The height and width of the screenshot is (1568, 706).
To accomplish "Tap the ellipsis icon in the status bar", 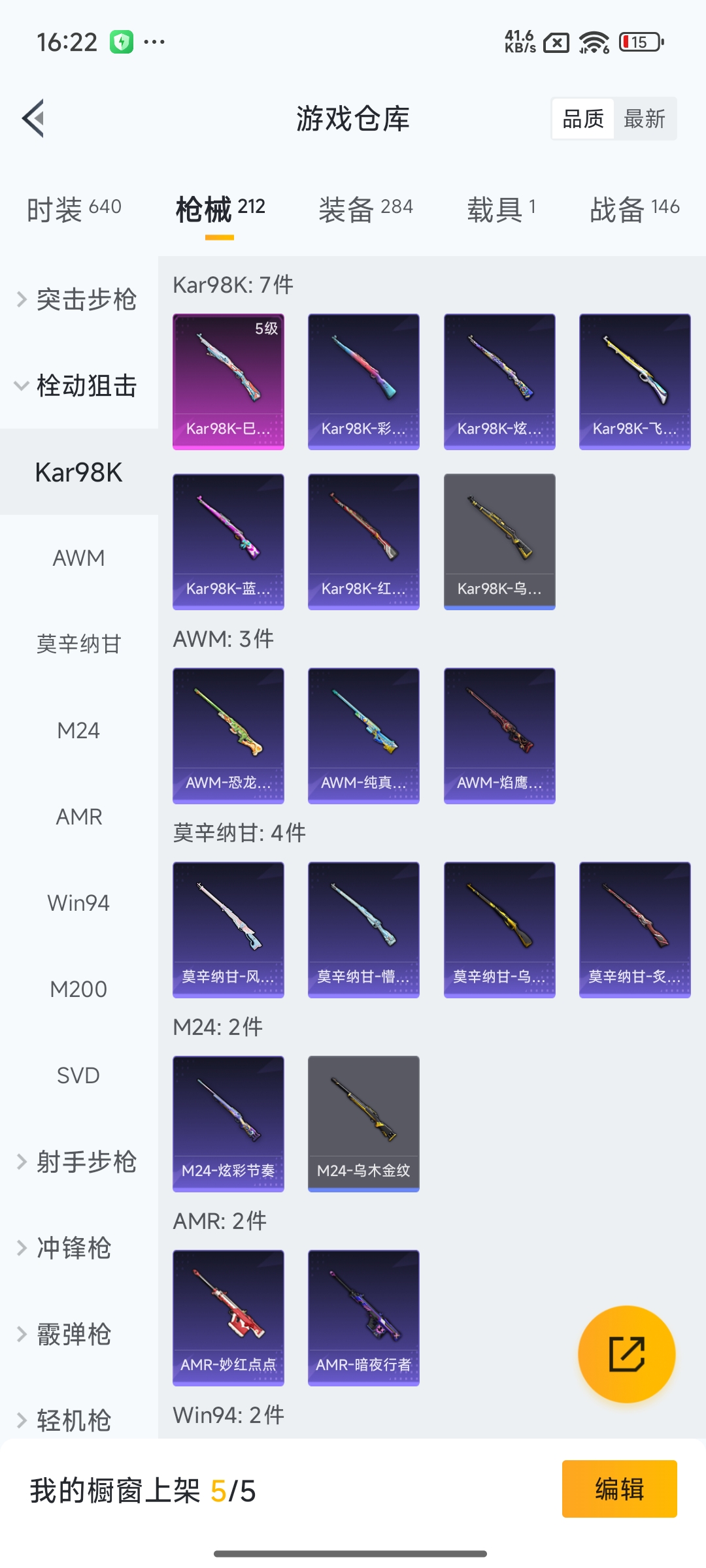I will click(x=154, y=41).
